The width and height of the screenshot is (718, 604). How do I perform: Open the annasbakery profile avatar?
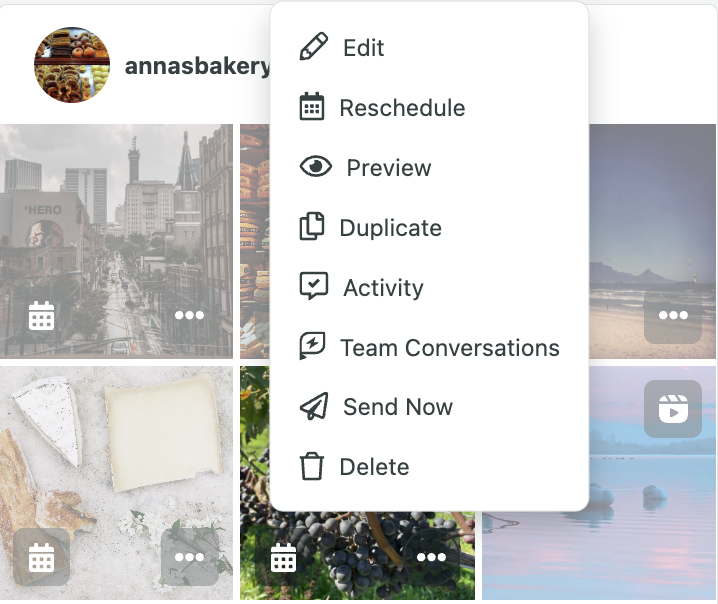pyautogui.click(x=72, y=65)
